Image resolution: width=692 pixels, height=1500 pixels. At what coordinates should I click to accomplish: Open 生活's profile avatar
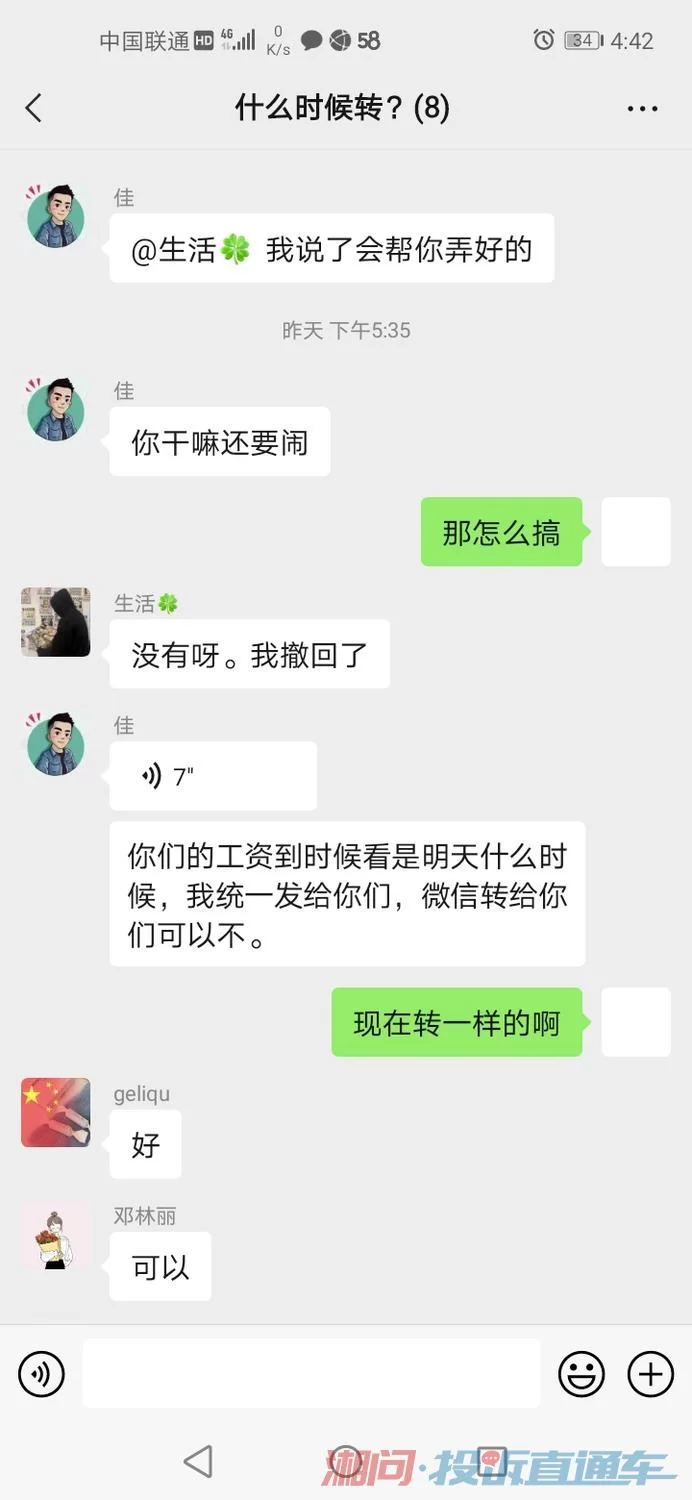pos(56,622)
